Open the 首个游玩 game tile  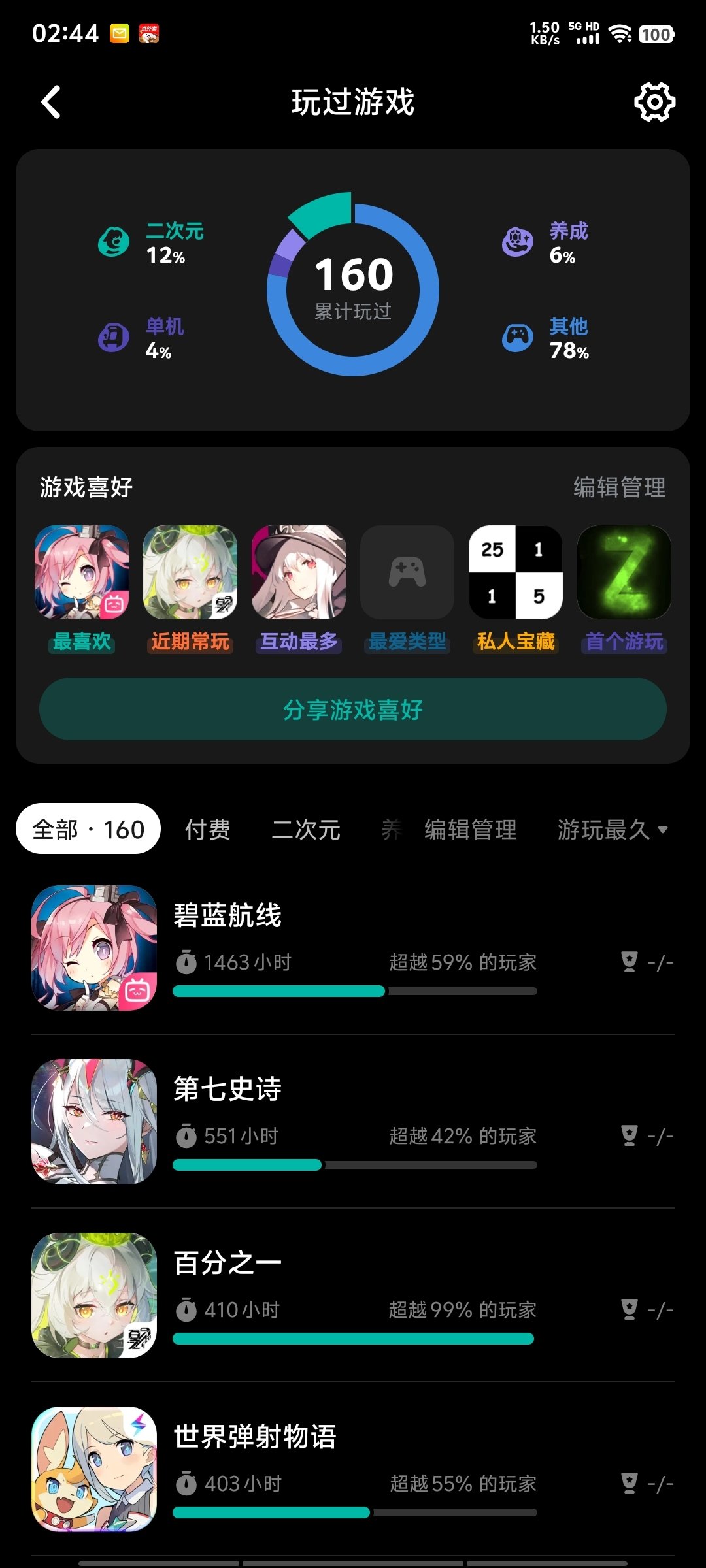(624, 573)
